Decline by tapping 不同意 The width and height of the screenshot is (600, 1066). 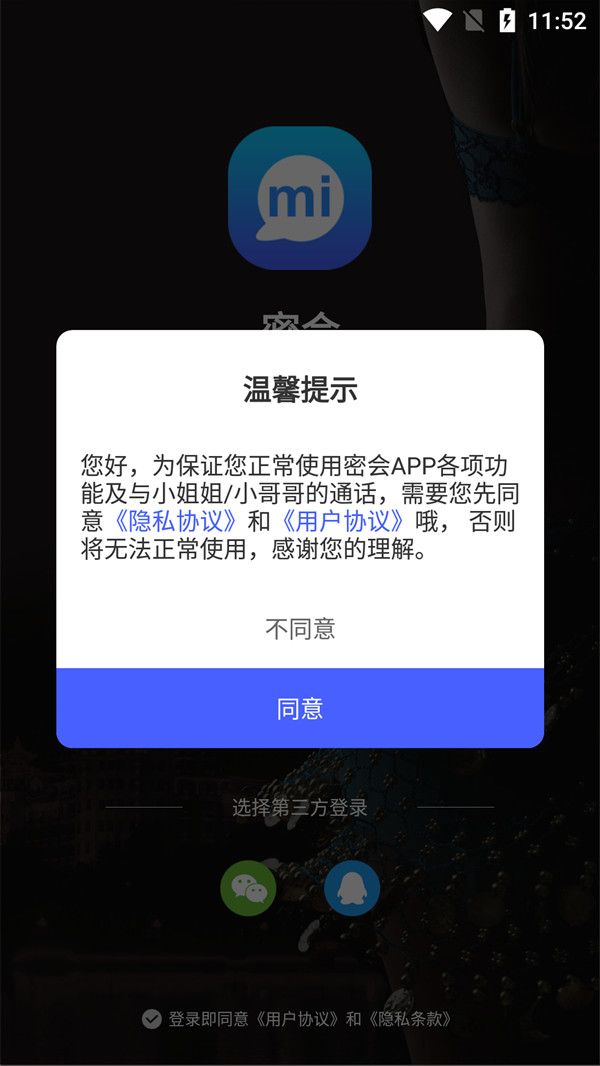pyautogui.click(x=300, y=629)
